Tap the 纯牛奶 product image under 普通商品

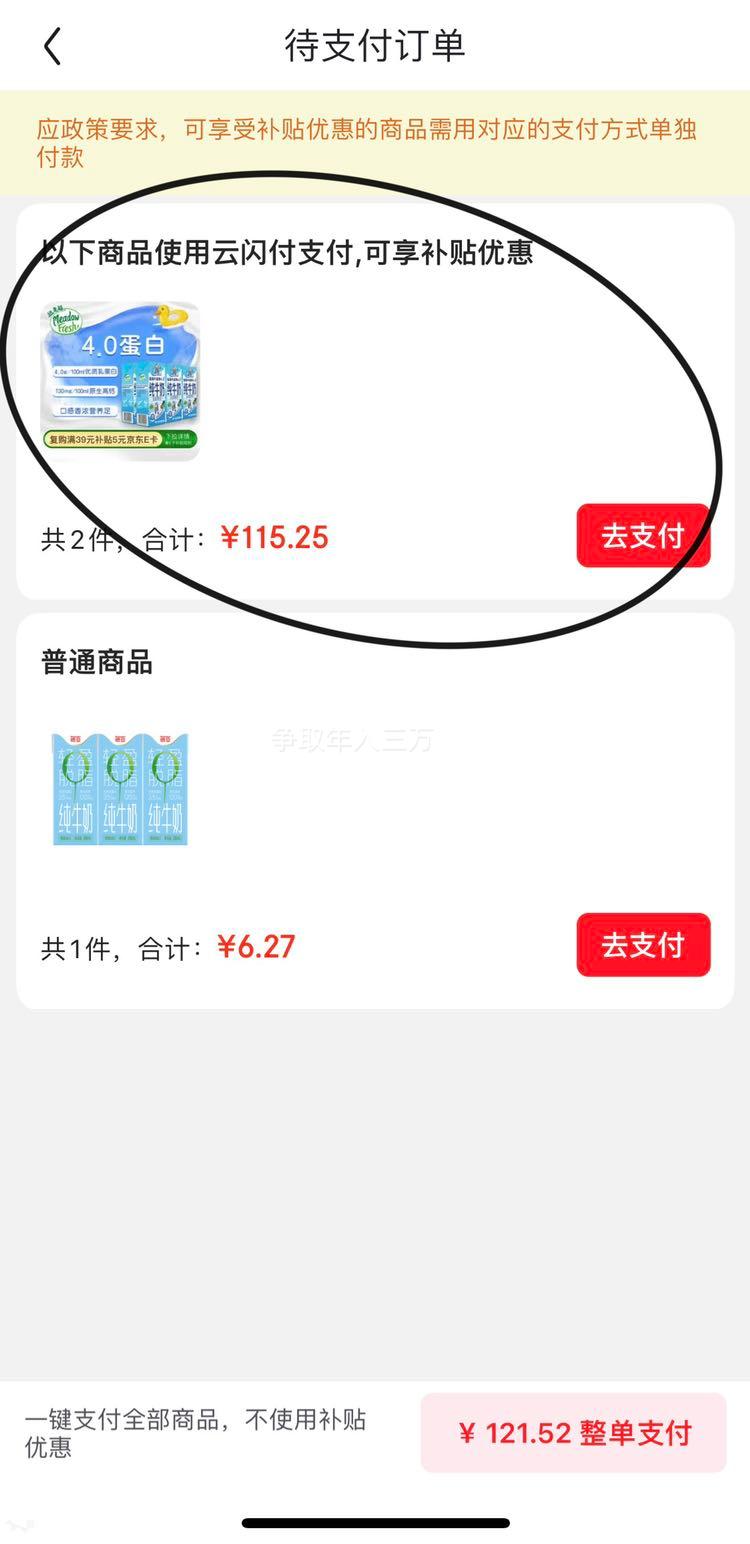click(119, 790)
